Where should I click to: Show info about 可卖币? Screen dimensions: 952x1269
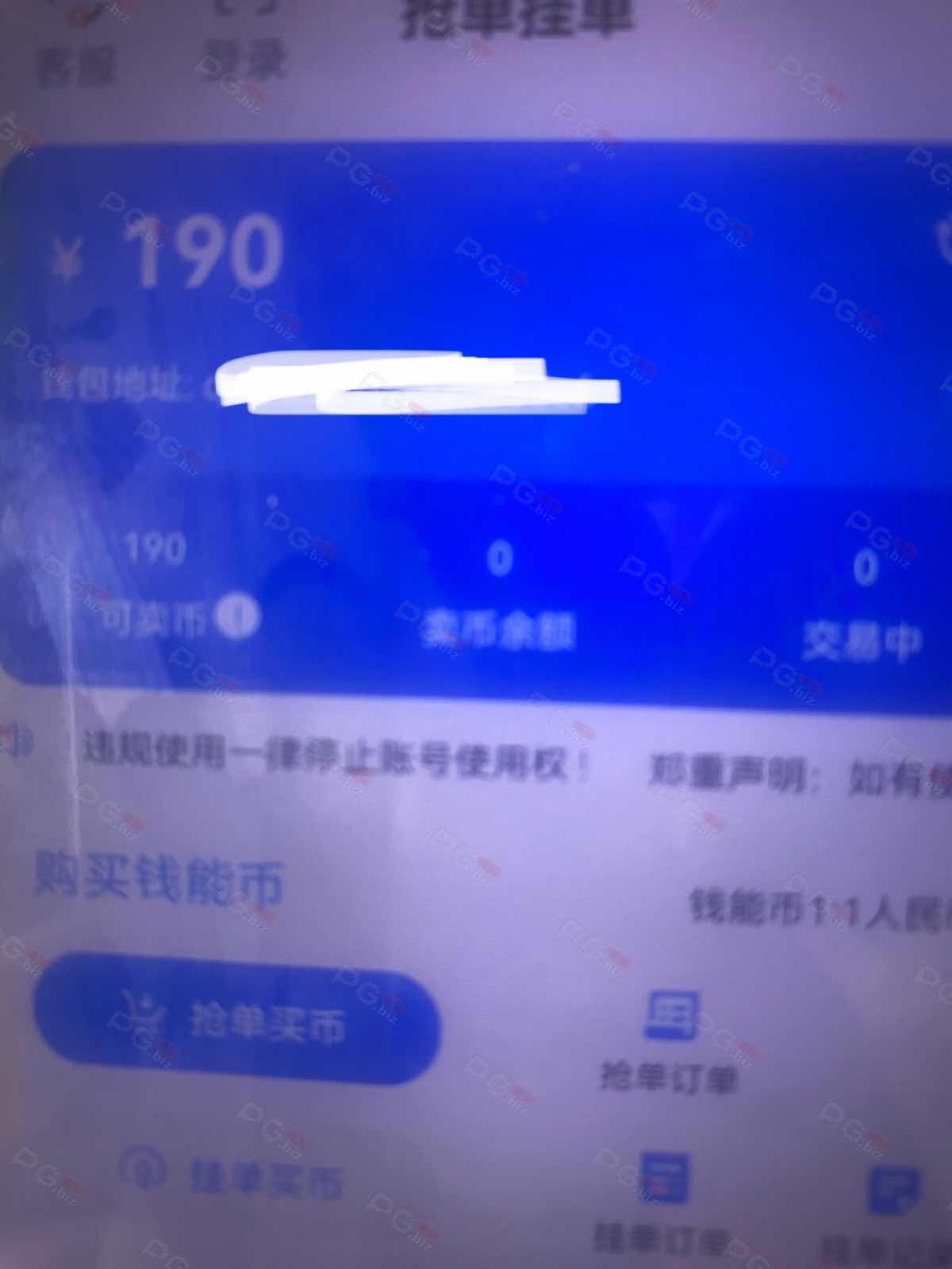(238, 618)
